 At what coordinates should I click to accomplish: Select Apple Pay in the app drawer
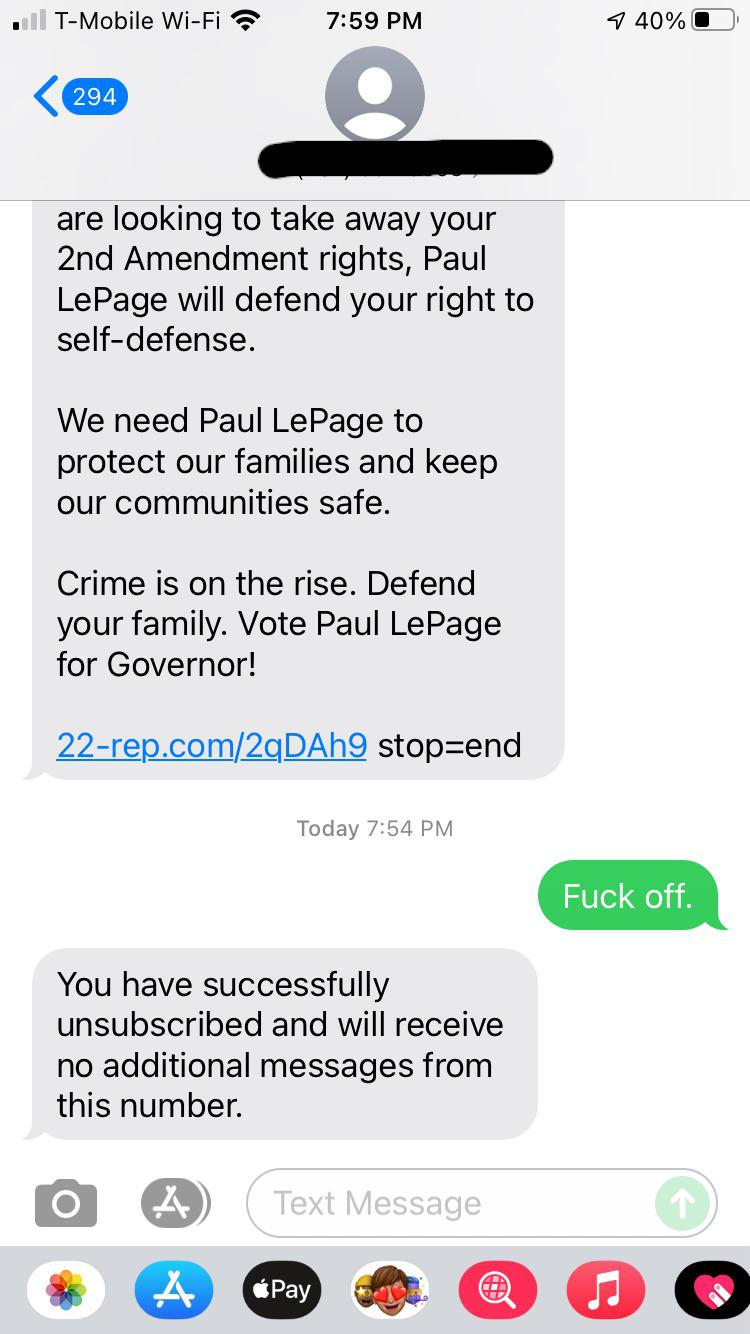coord(282,1290)
